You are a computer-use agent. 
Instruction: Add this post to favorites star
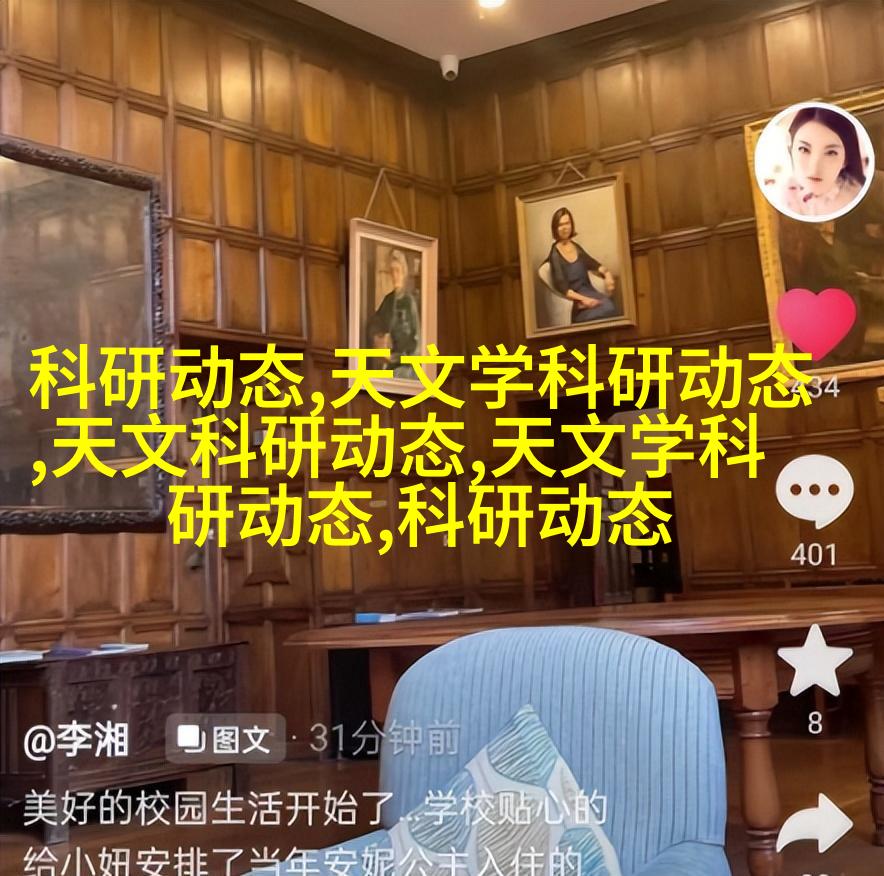coord(815,662)
